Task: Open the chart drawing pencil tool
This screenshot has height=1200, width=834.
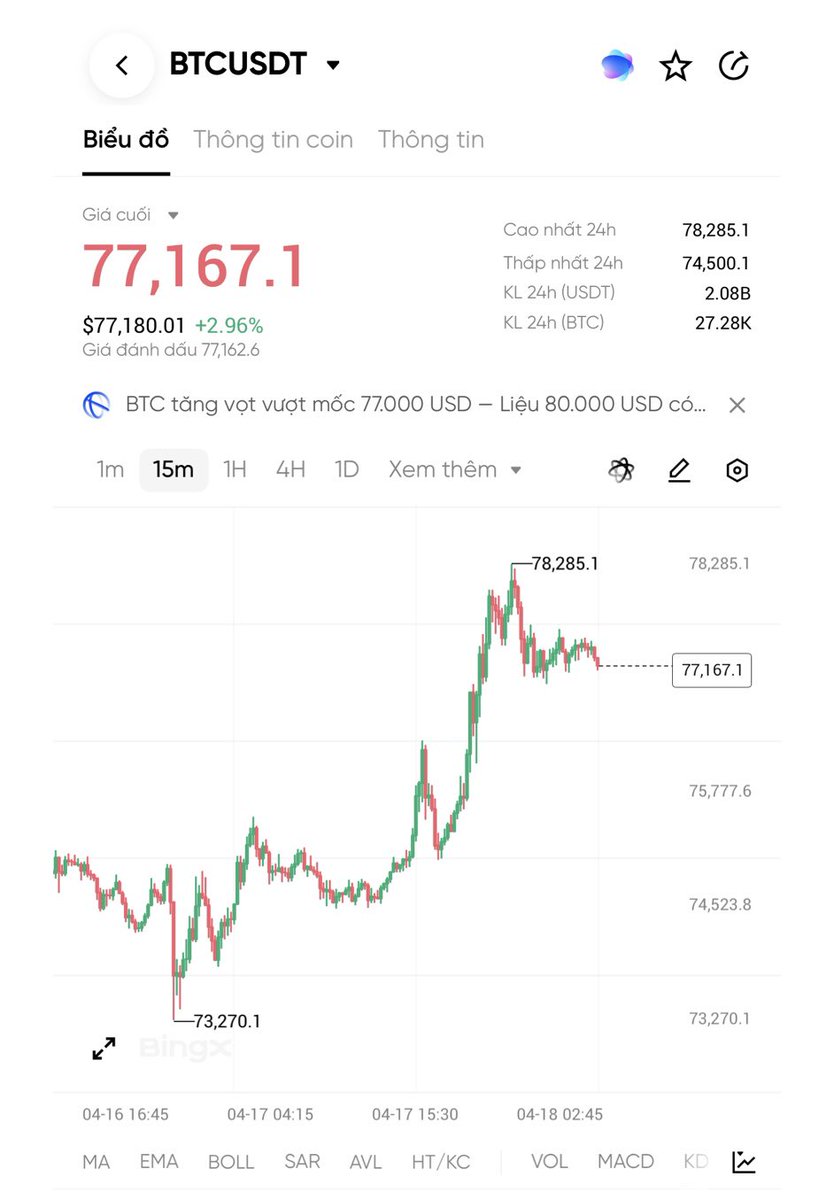Action: [679, 470]
